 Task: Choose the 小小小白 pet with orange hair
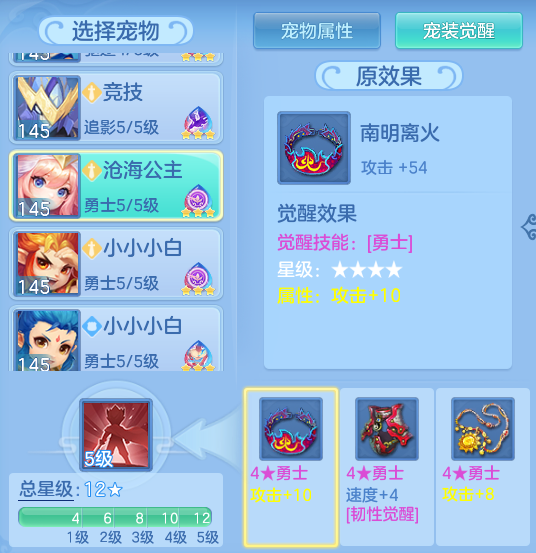[116, 263]
